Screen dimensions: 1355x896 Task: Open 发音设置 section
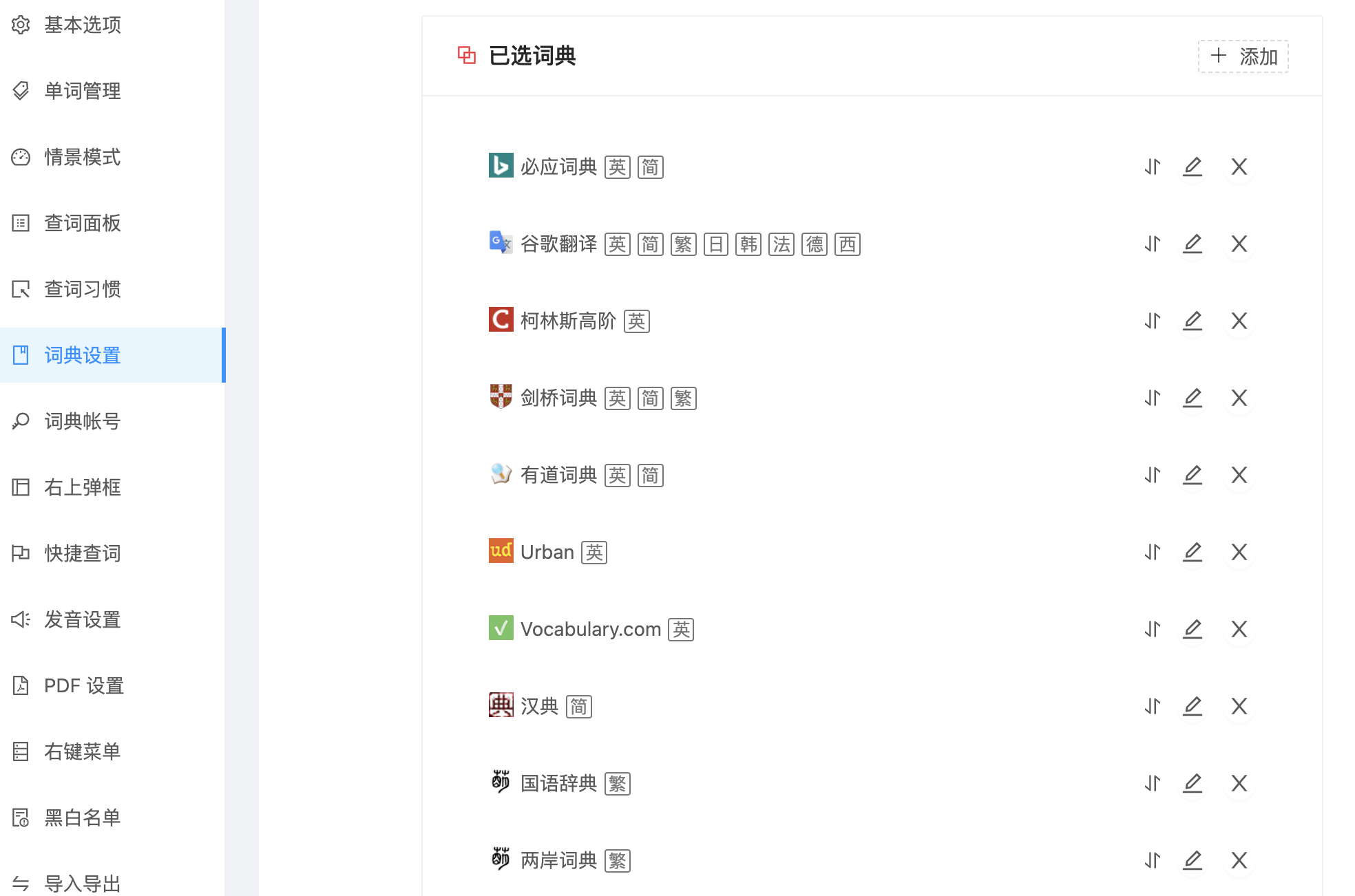click(x=82, y=619)
